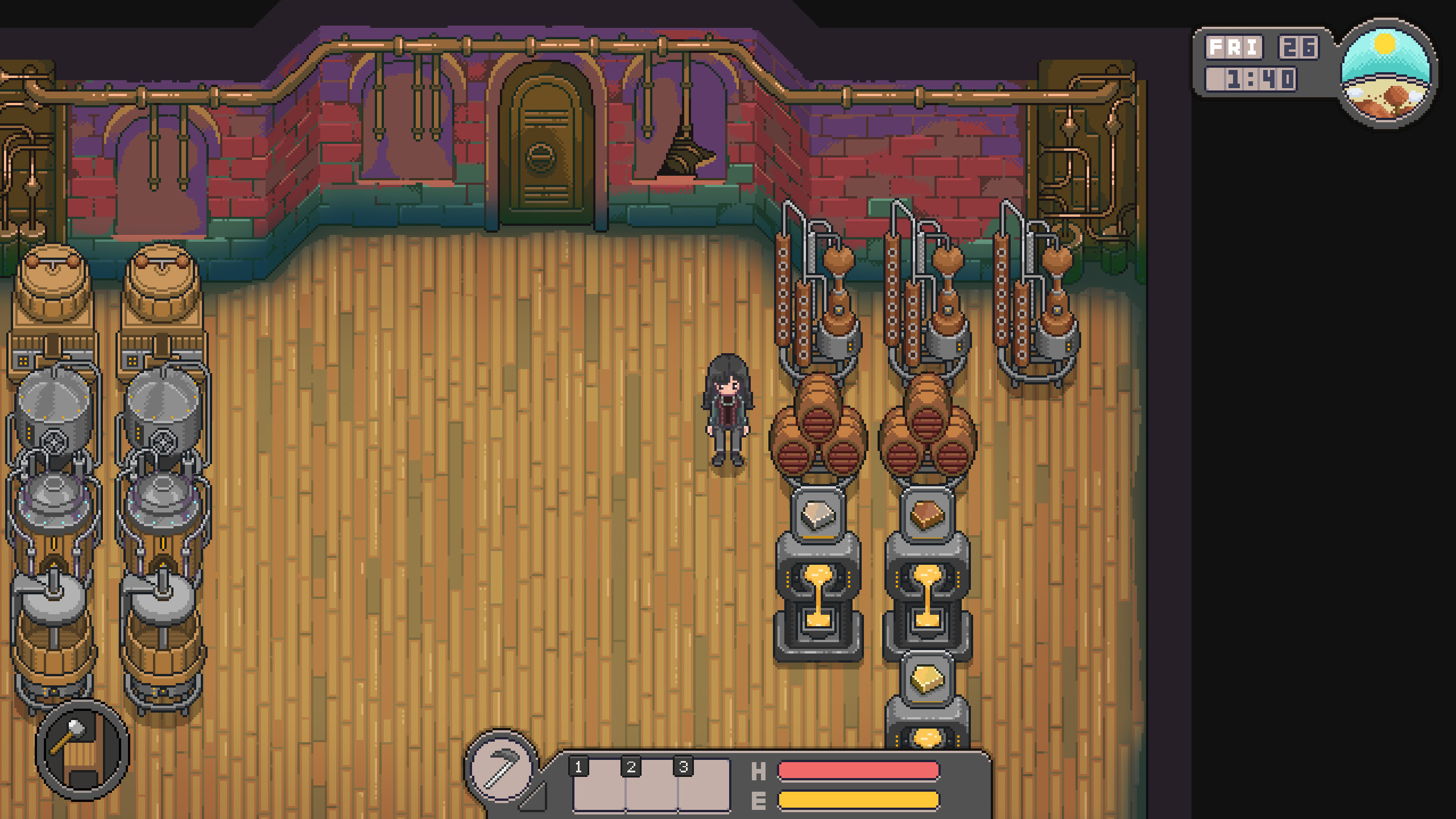This screenshot has height=819, width=1456.
Task: Open the hammer build mode button
Action: point(82,751)
